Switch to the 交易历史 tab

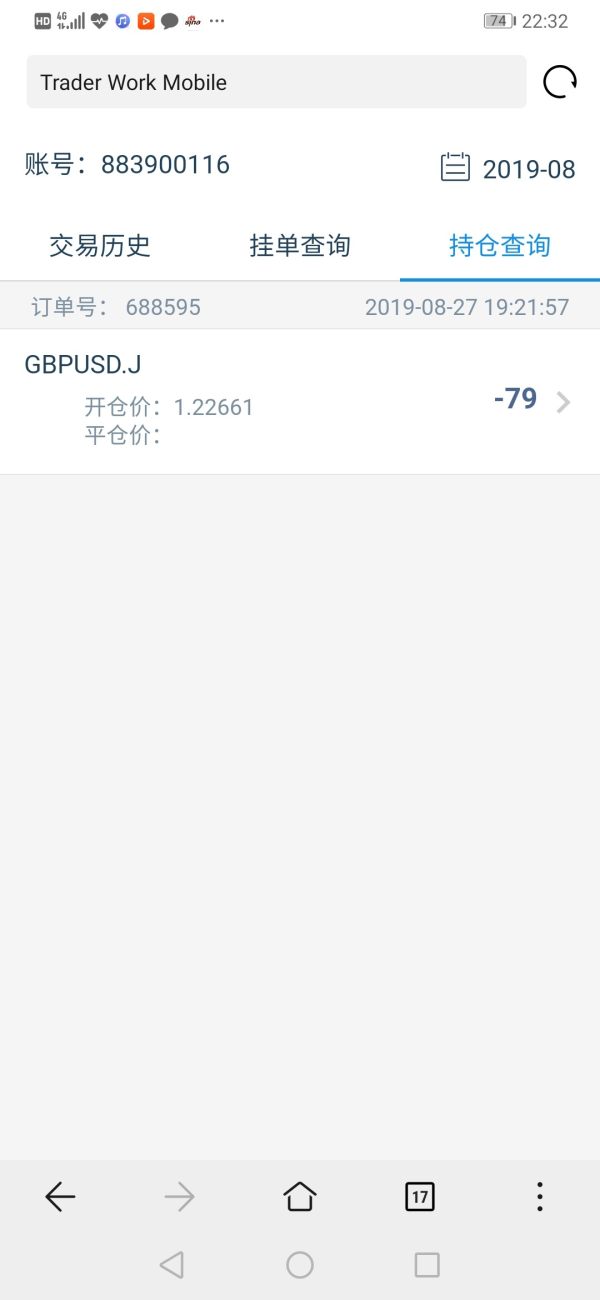pyautogui.click(x=100, y=246)
